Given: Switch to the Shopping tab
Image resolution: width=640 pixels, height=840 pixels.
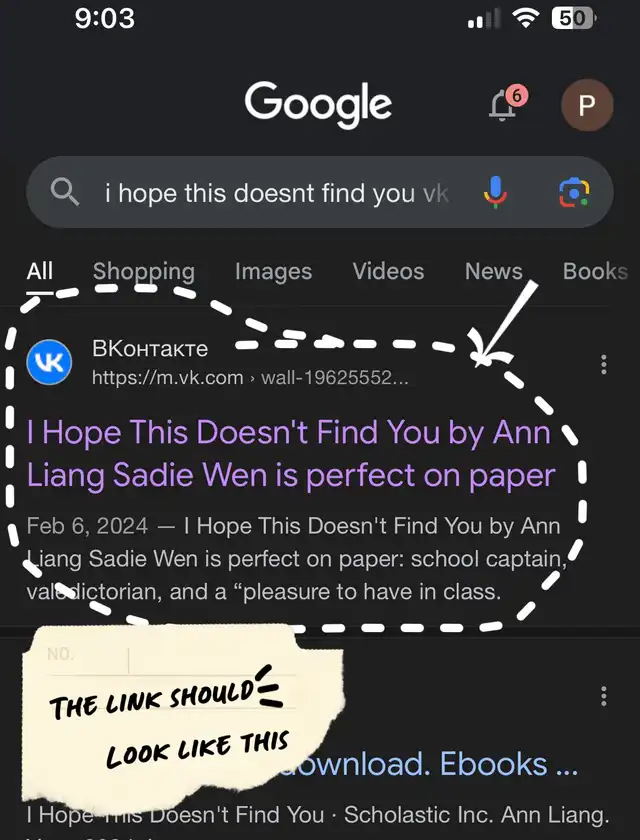Looking at the screenshot, I should pyautogui.click(x=144, y=272).
